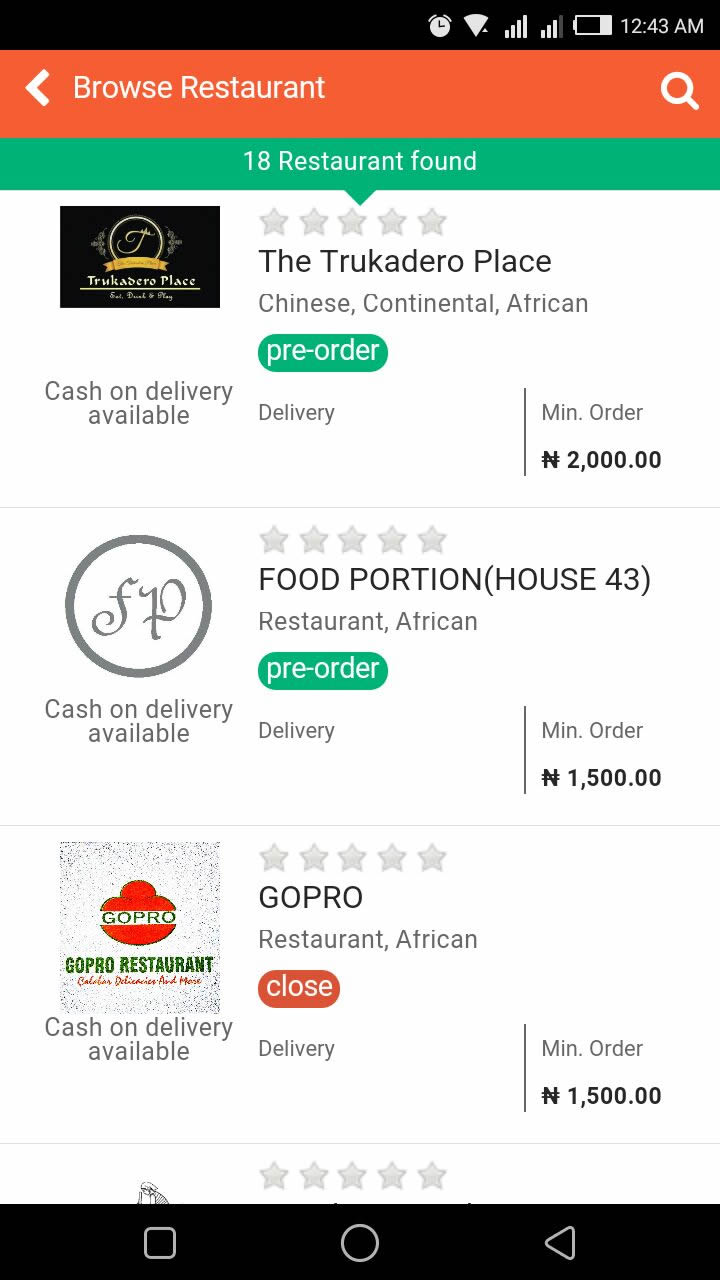Tap the pre-order badge on Trukadero Place

click(x=322, y=352)
